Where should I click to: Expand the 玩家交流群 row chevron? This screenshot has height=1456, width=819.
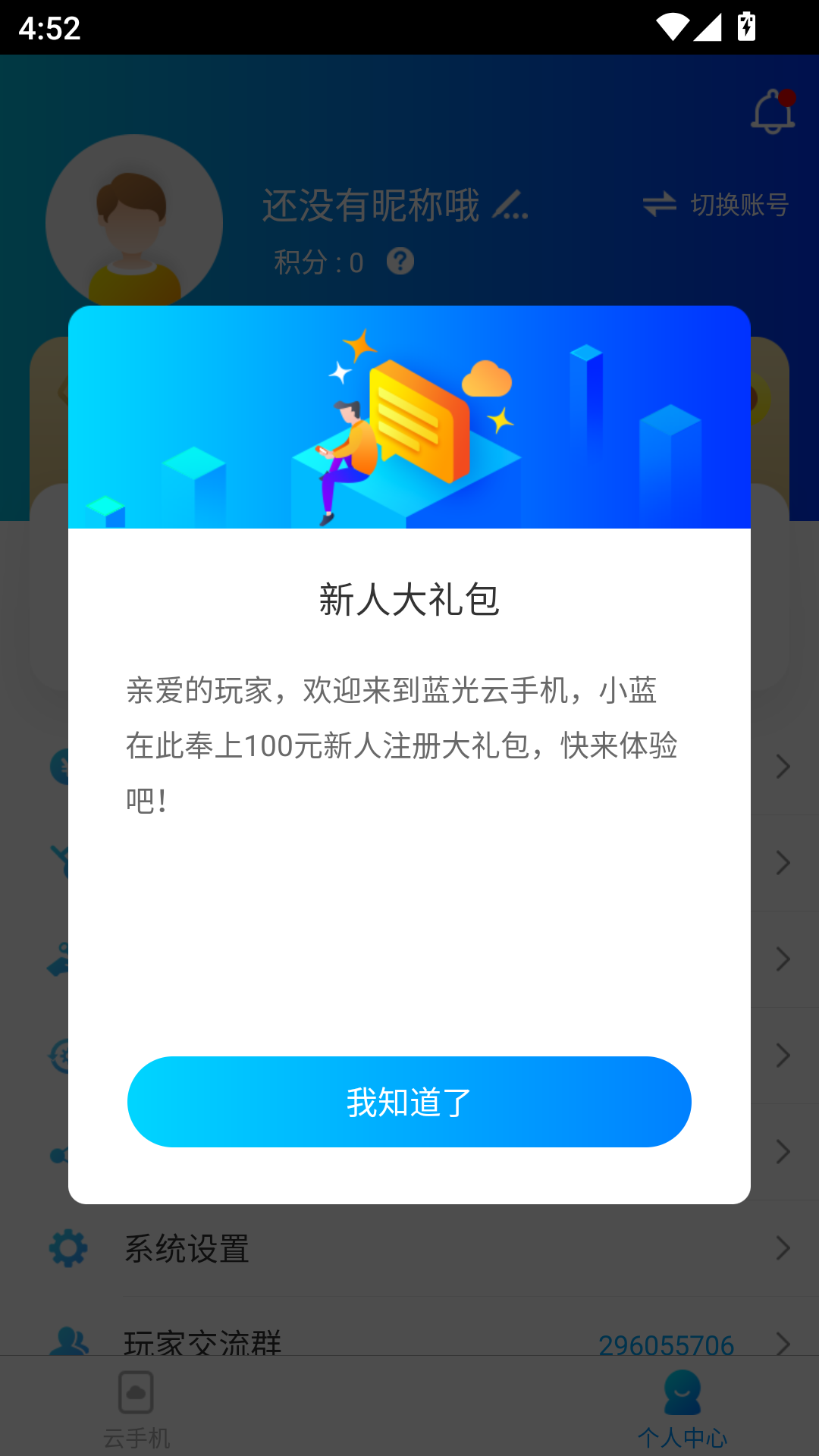pyautogui.click(x=783, y=1342)
